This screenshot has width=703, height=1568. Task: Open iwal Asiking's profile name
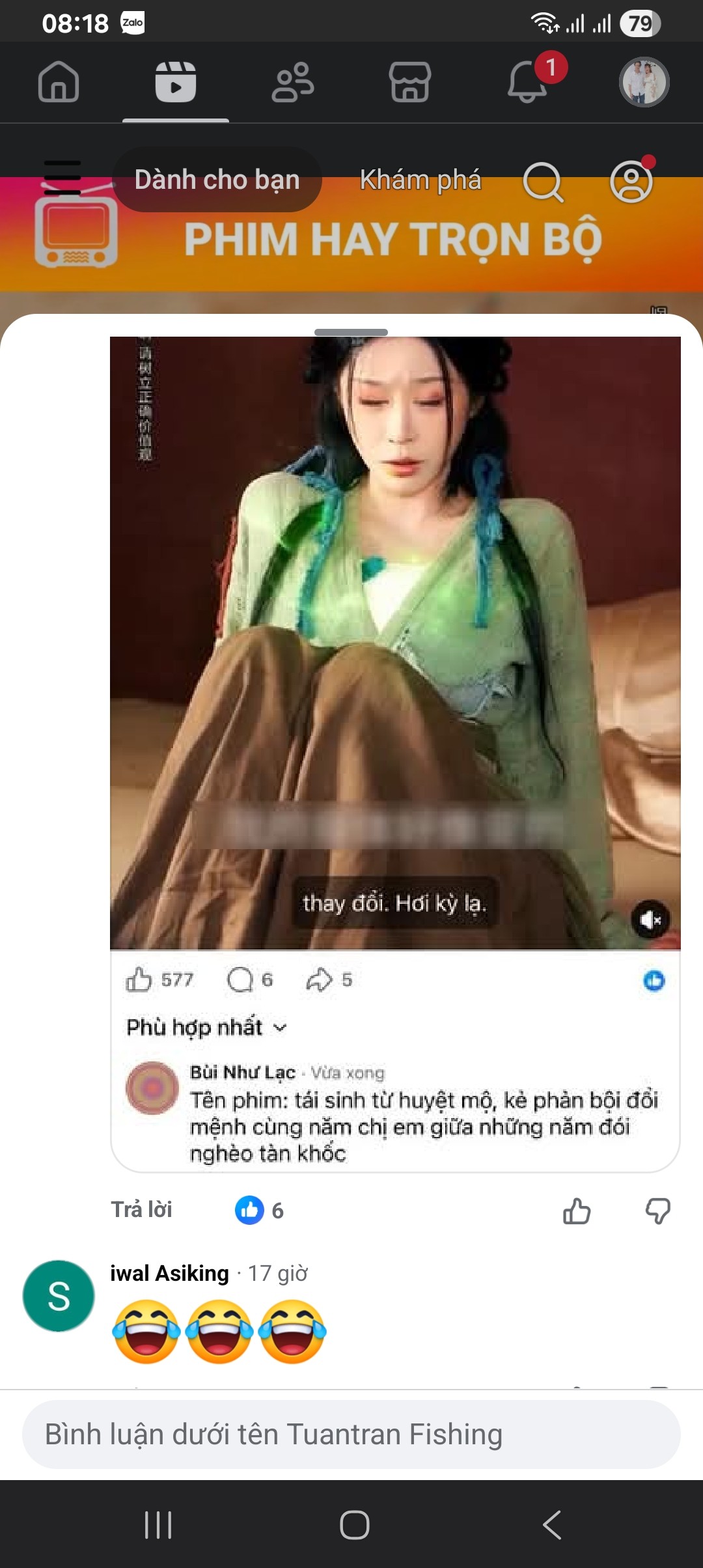169,1273
